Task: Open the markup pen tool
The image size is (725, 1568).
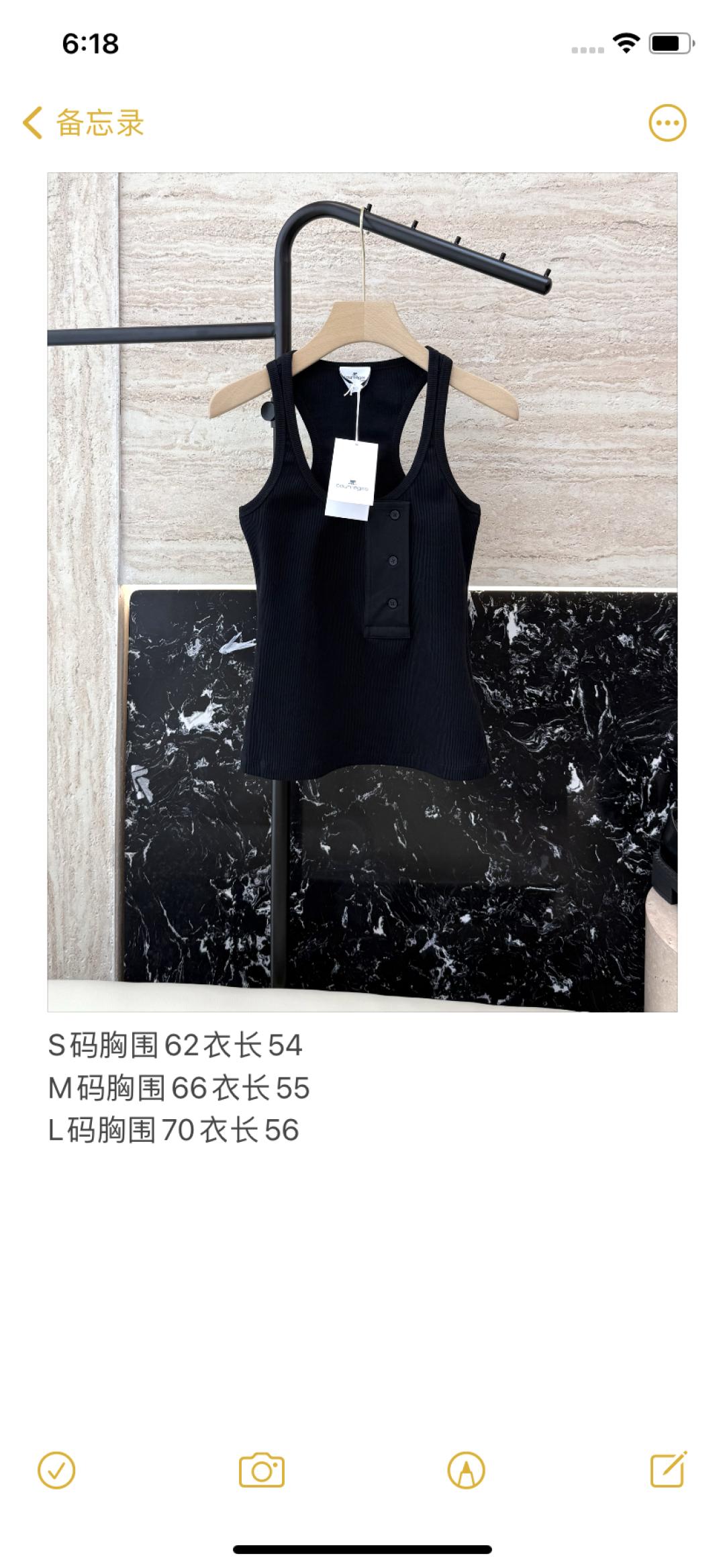Action: 466,1471
